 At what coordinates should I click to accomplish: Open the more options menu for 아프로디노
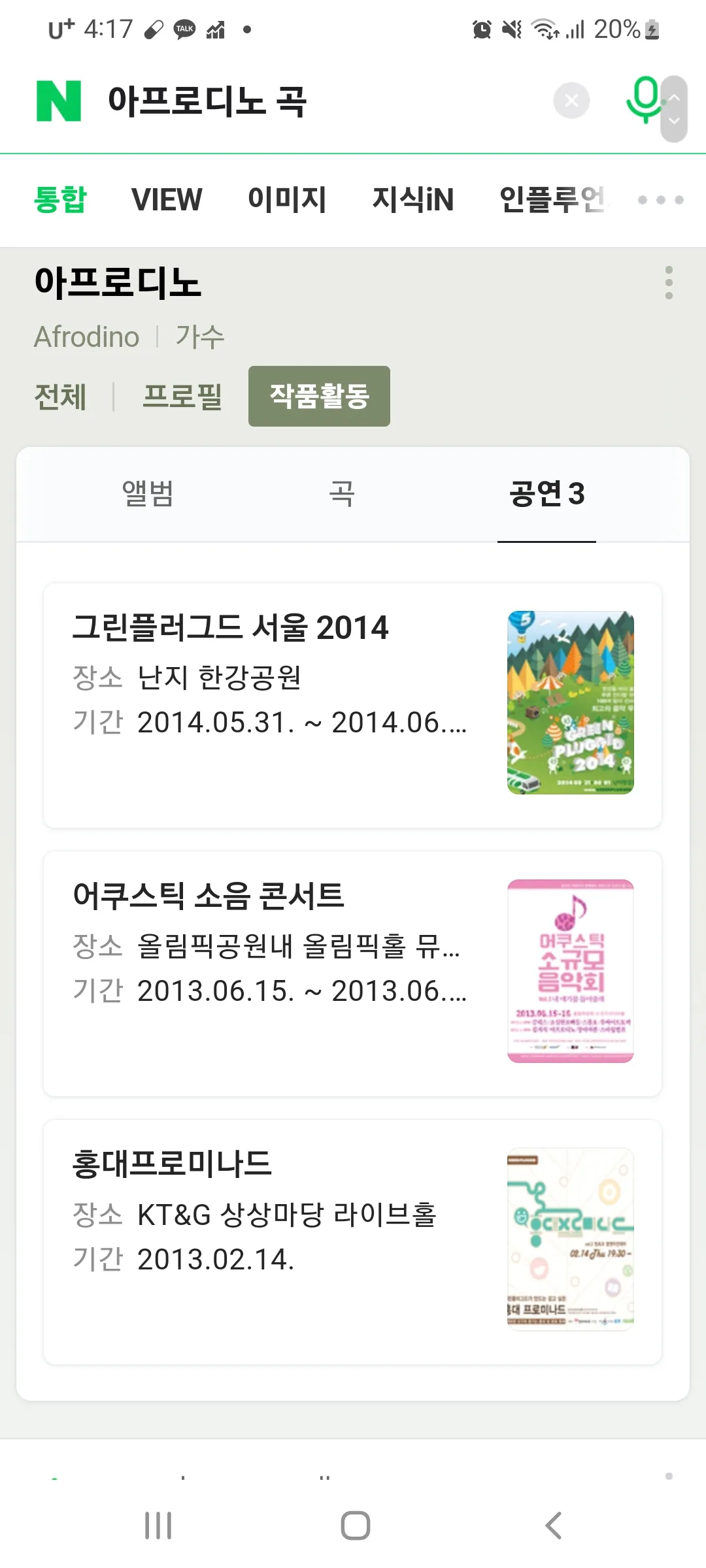coord(668,282)
